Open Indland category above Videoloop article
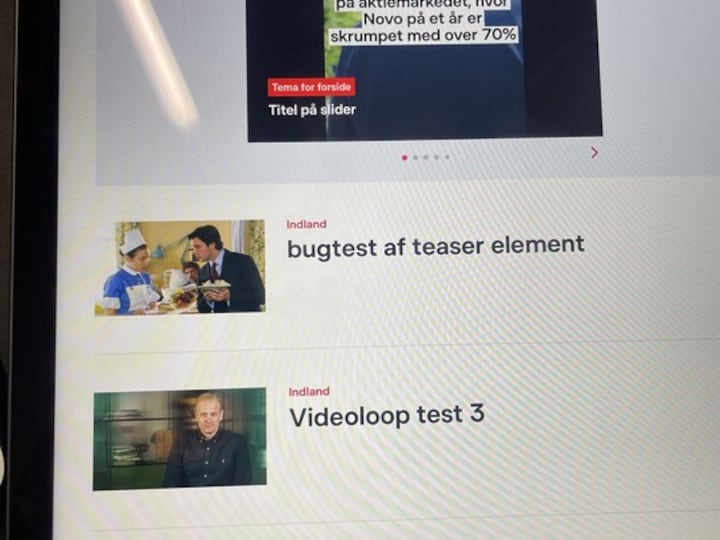 click(308, 392)
